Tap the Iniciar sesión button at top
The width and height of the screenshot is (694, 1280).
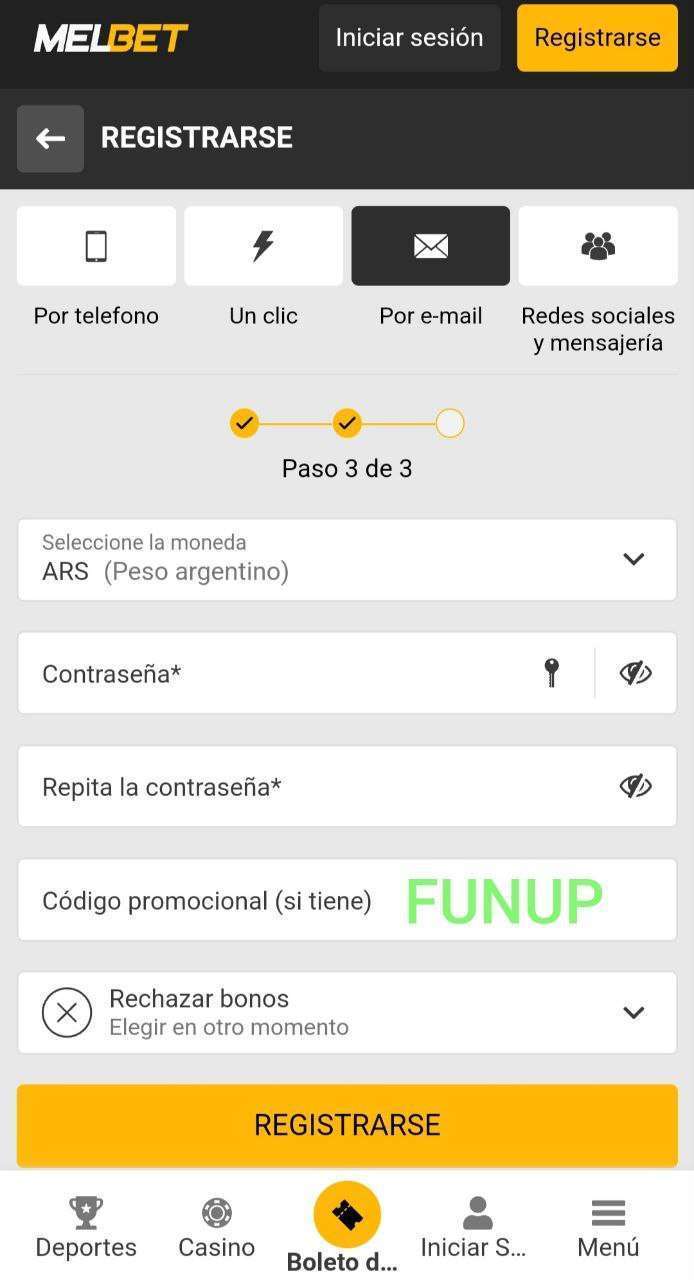pos(409,38)
